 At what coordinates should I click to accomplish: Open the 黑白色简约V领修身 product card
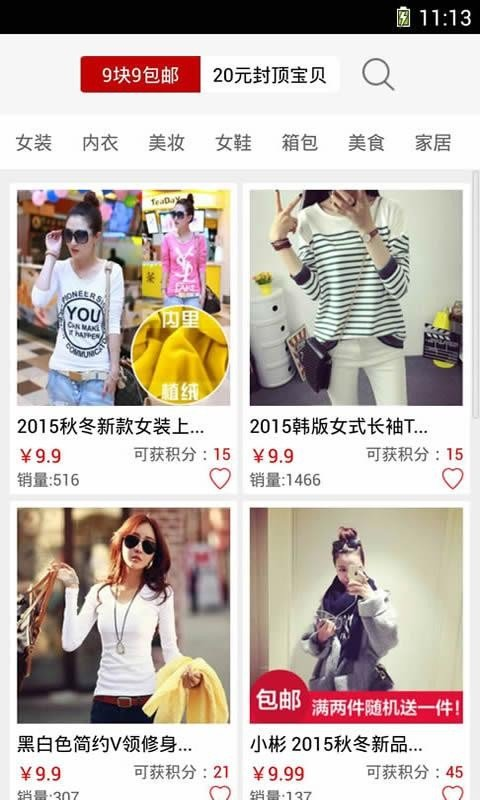pos(123,651)
